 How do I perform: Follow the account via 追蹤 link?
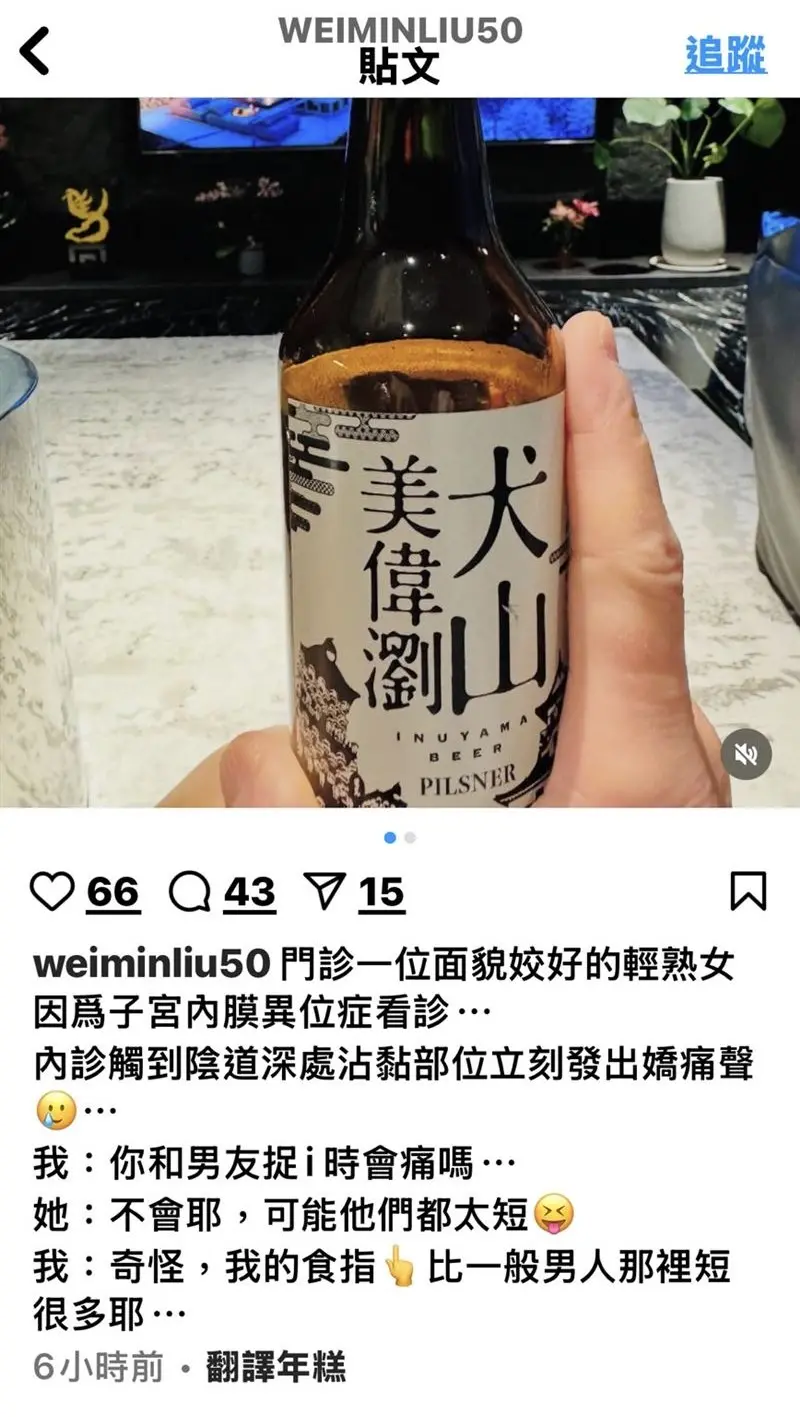pyautogui.click(x=725, y=54)
